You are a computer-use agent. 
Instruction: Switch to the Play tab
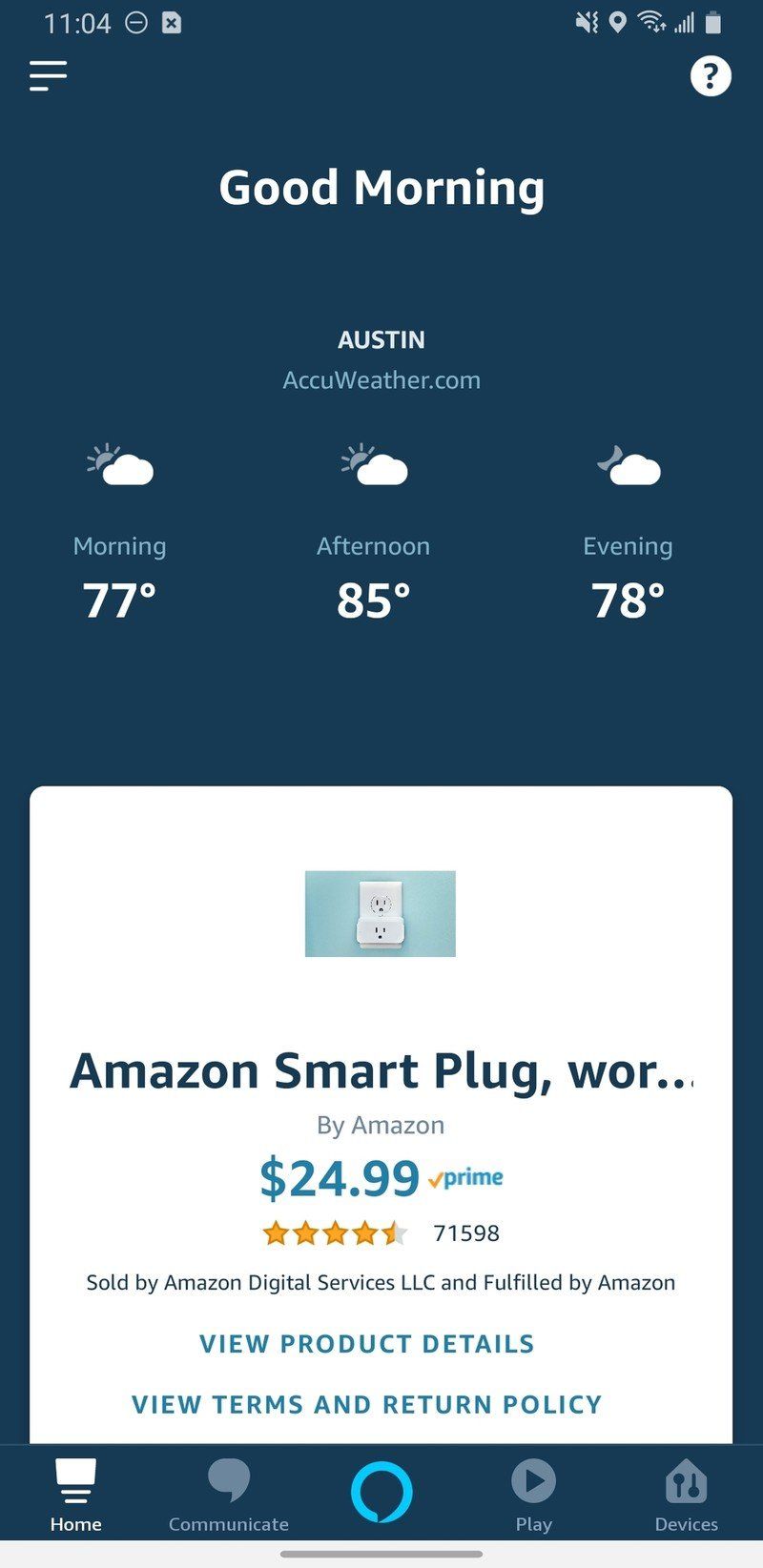533,1495
